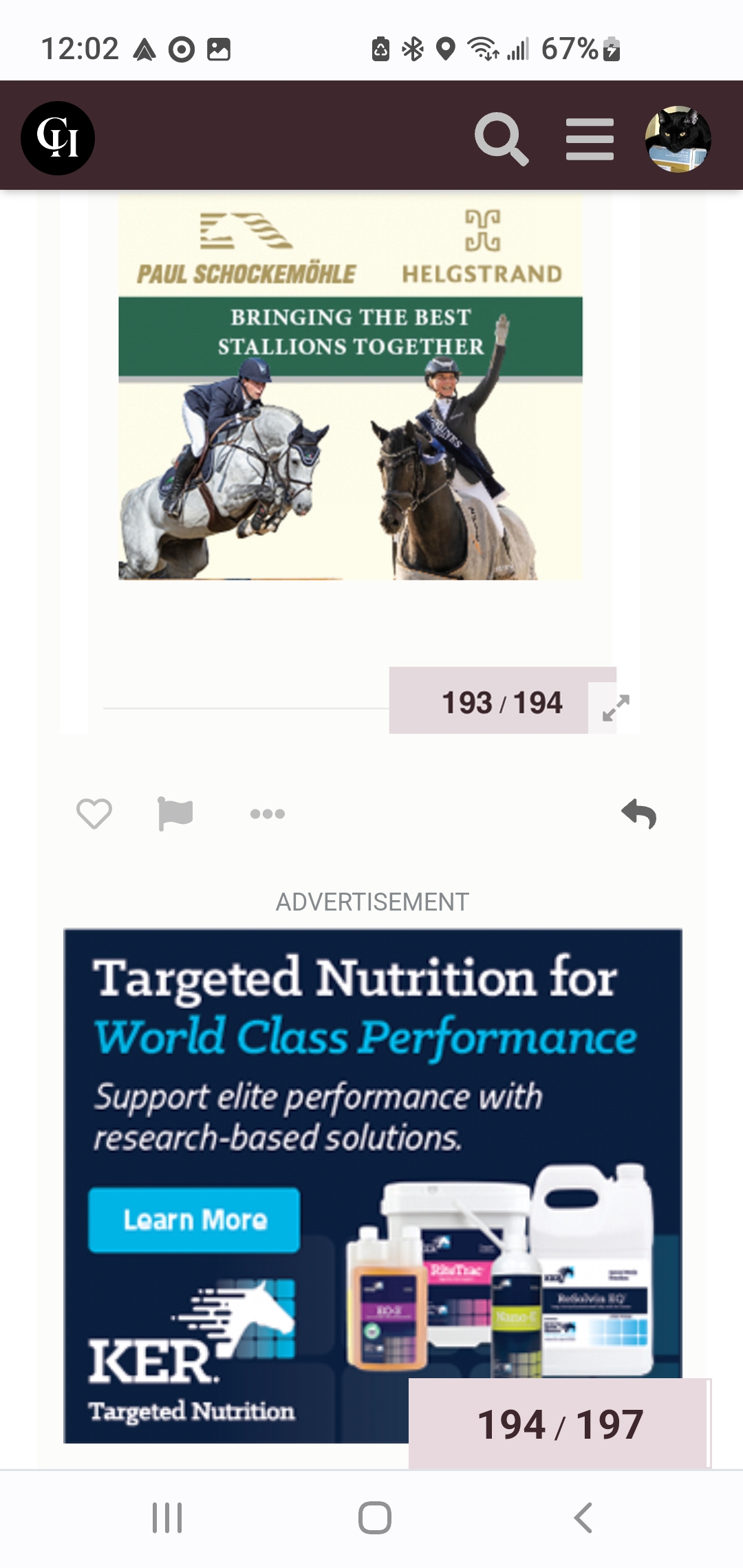Image resolution: width=743 pixels, height=1568 pixels.
Task: Show more post actions
Action: (x=268, y=814)
